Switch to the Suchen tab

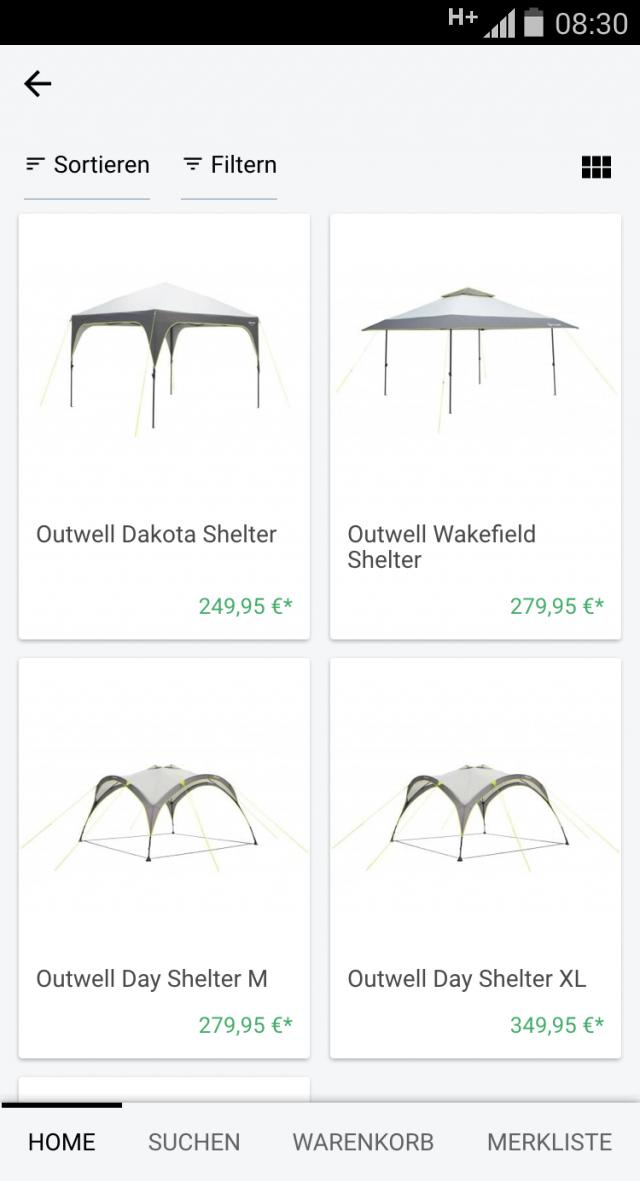pyautogui.click(x=194, y=1142)
